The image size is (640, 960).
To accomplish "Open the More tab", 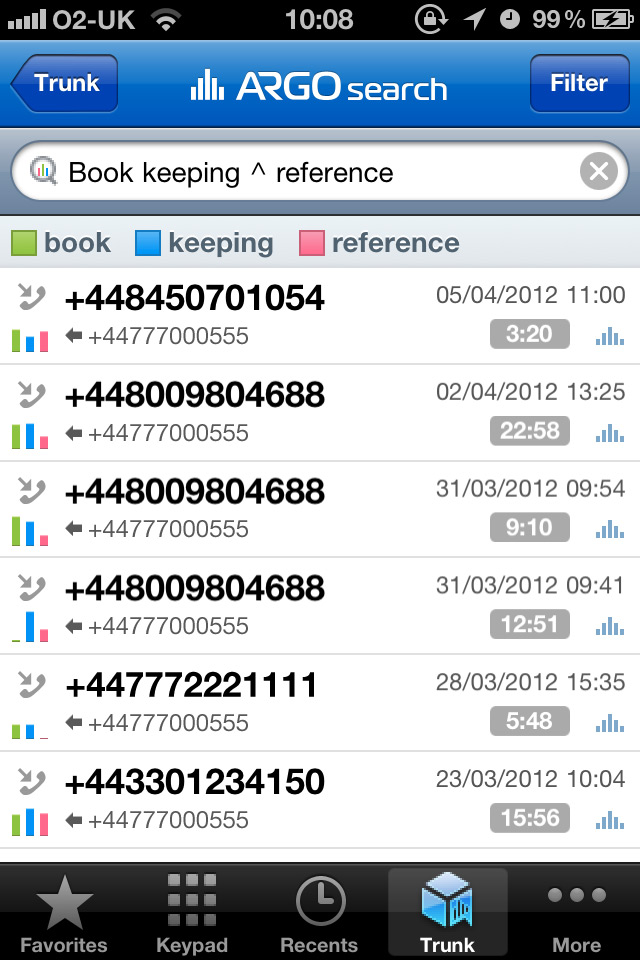I will tap(576, 913).
